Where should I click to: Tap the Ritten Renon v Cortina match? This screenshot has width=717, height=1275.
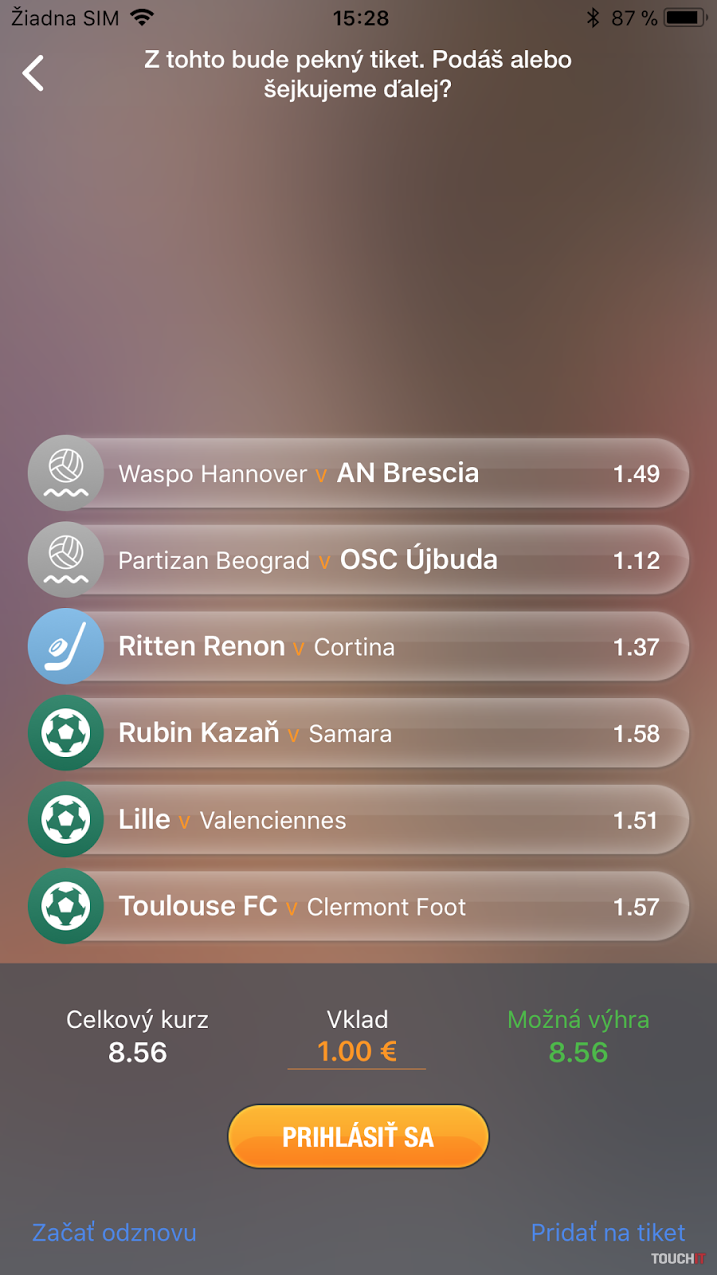(x=360, y=647)
